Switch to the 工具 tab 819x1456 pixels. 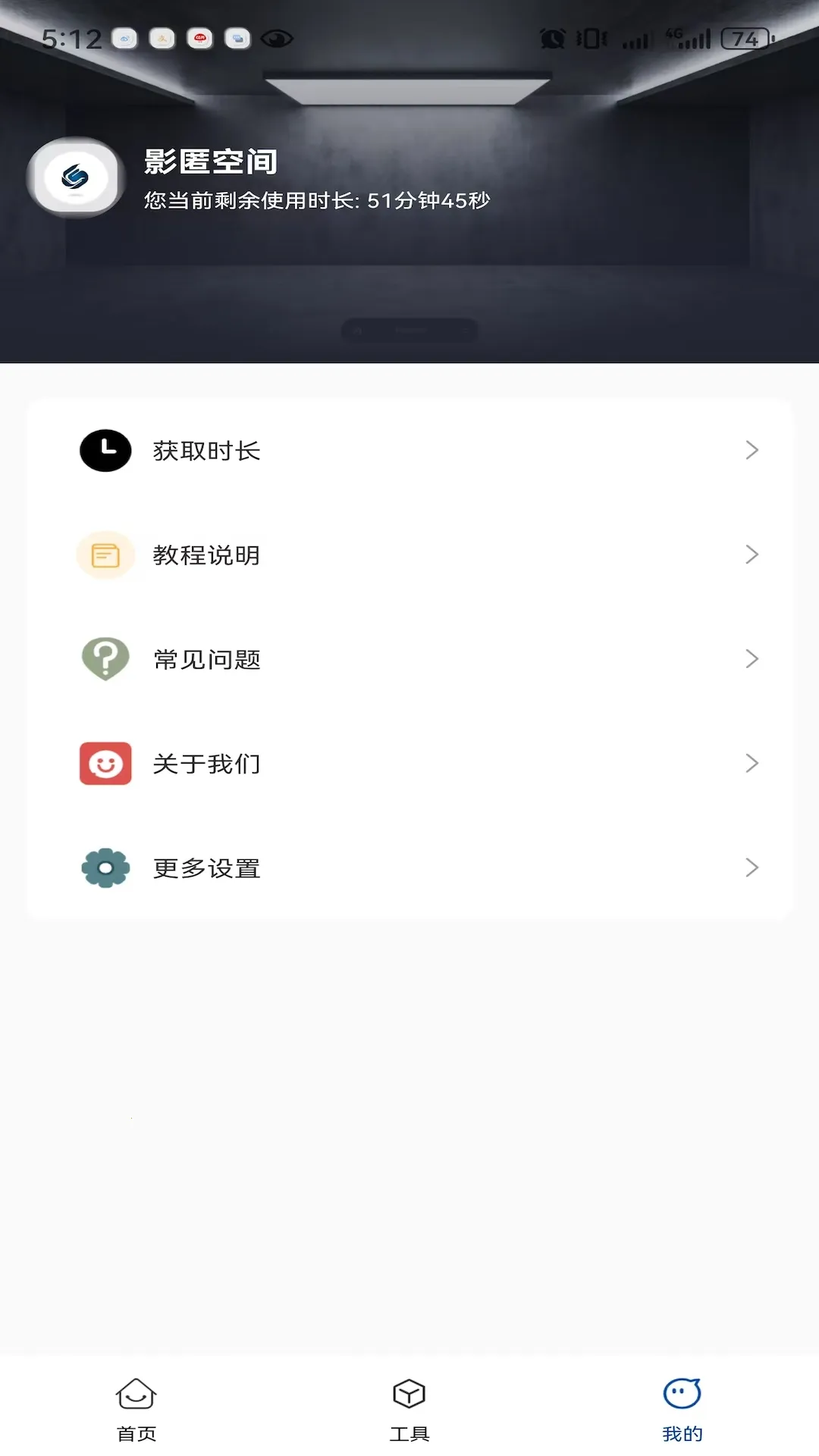(409, 1410)
